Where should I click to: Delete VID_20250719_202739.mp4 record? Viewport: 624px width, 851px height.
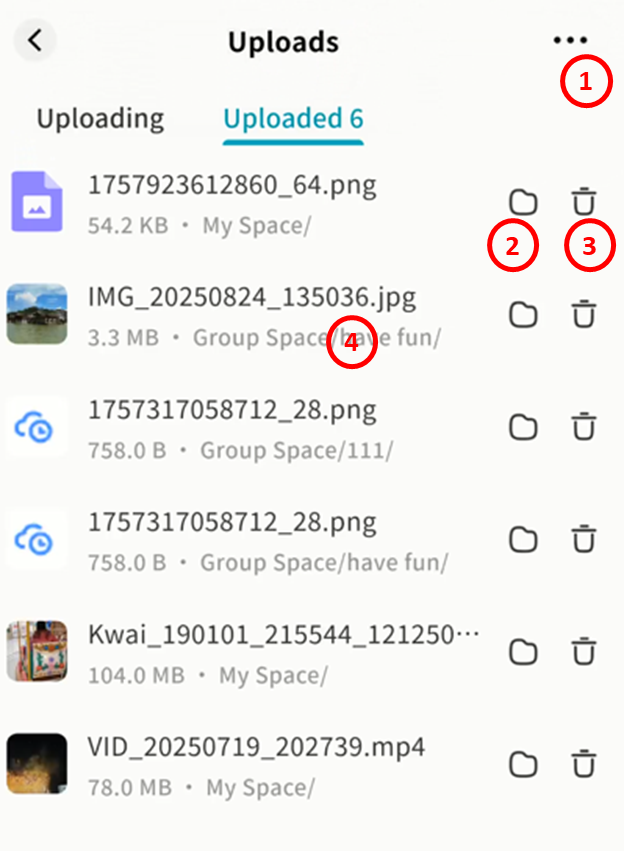583,765
